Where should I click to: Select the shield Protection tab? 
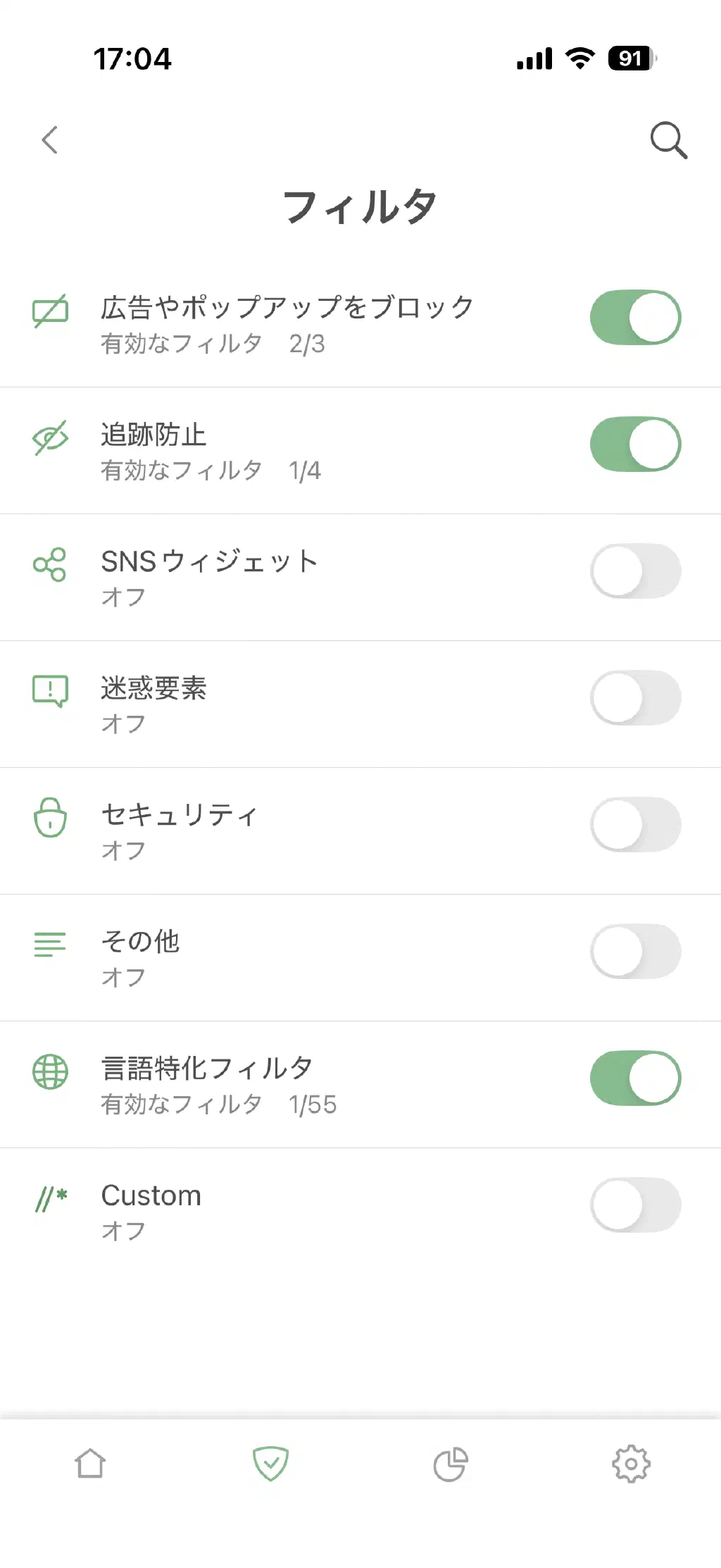270,1464
